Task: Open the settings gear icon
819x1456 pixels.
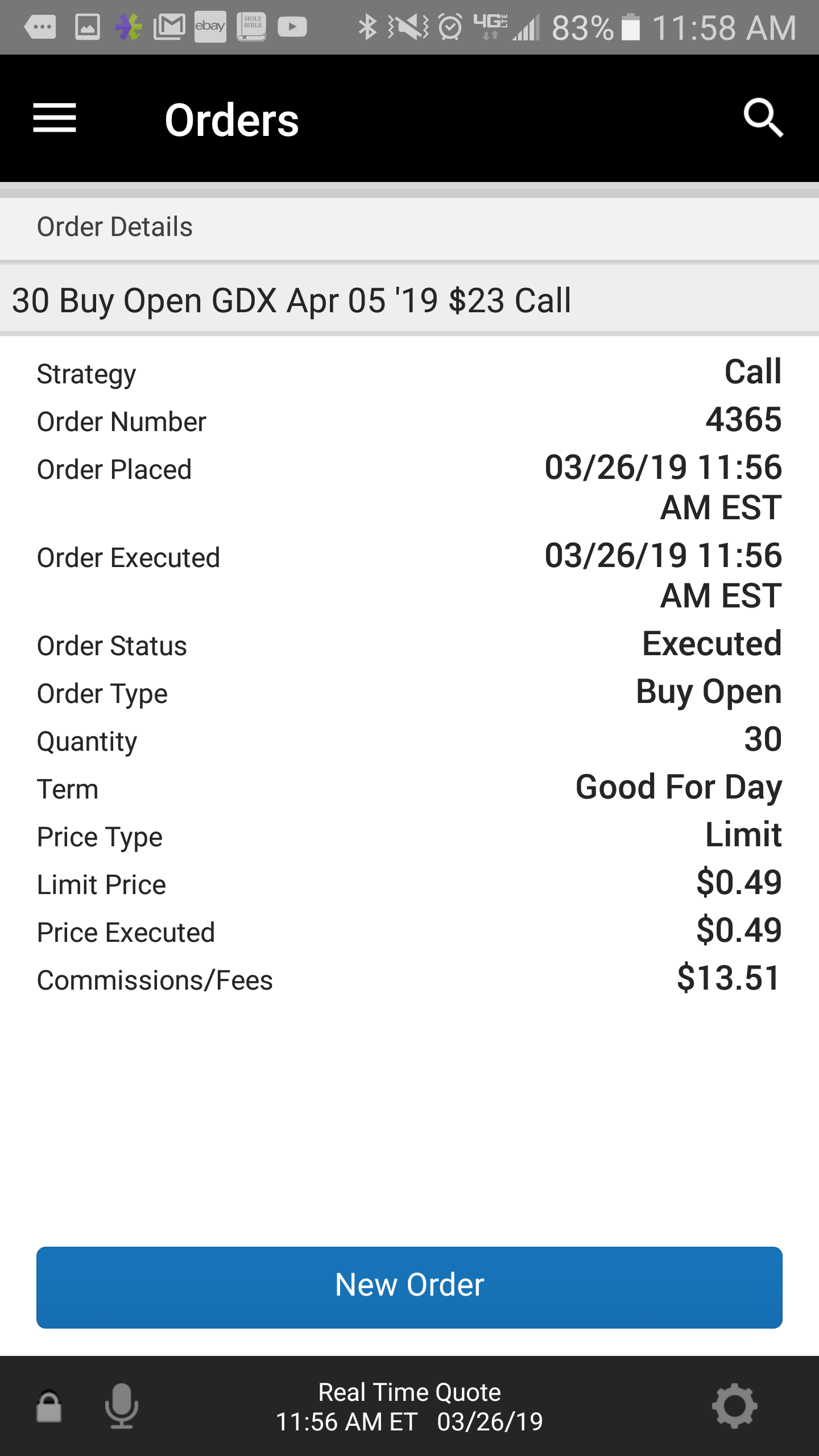Action: click(x=735, y=1406)
